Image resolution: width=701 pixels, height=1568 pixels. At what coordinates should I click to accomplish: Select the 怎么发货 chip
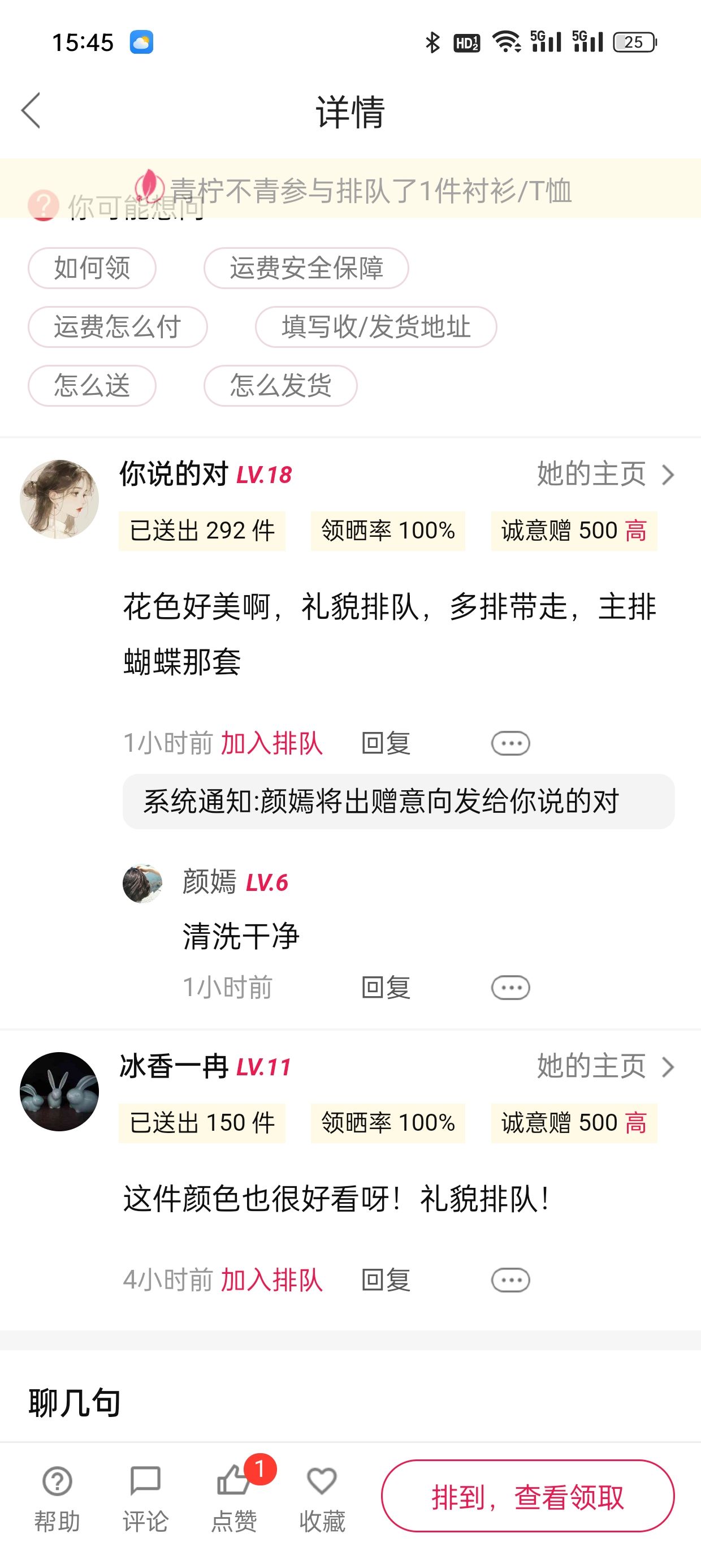(280, 385)
